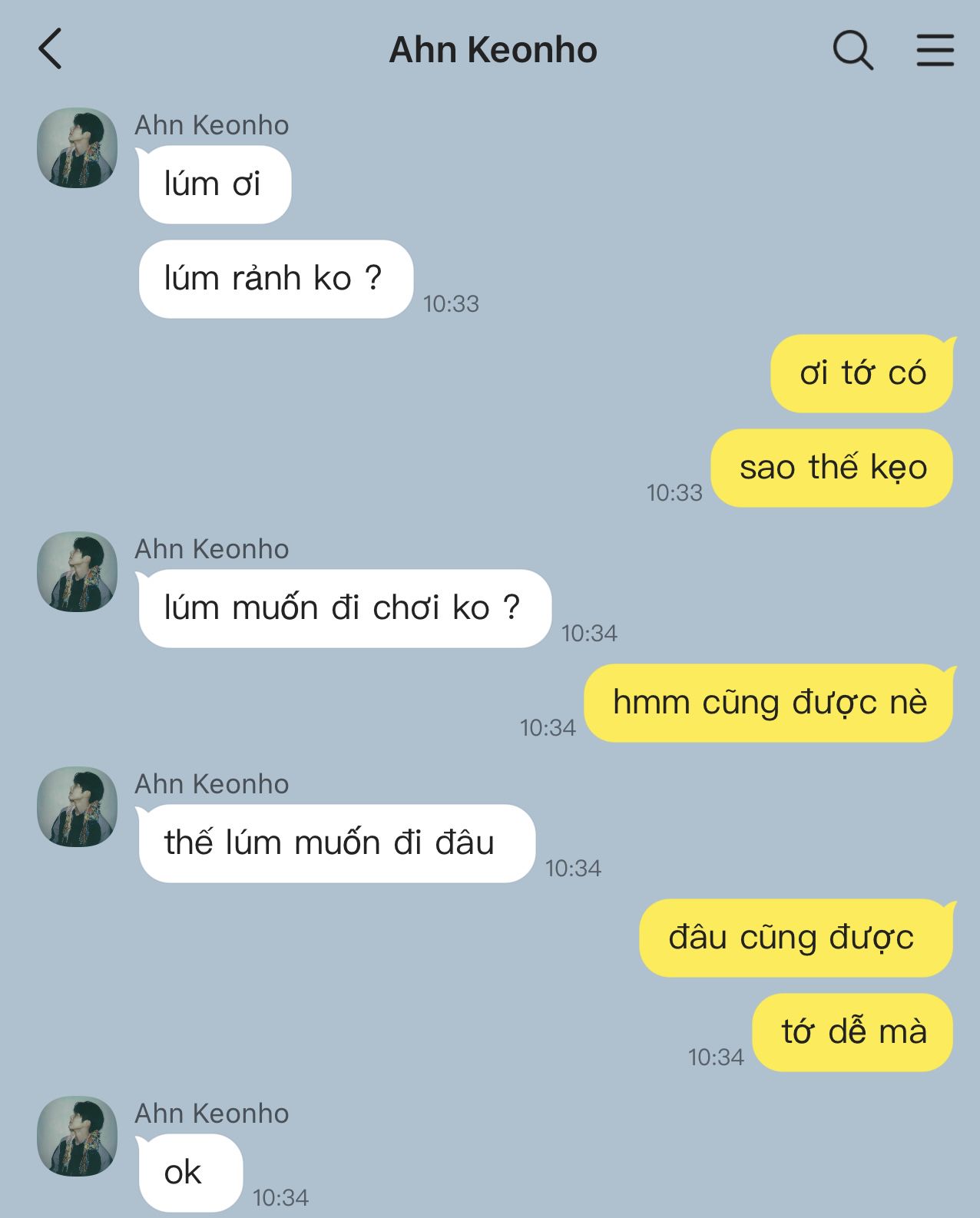The height and width of the screenshot is (1218, 980).
Task: Search within this conversation
Action: pyautogui.click(x=853, y=51)
